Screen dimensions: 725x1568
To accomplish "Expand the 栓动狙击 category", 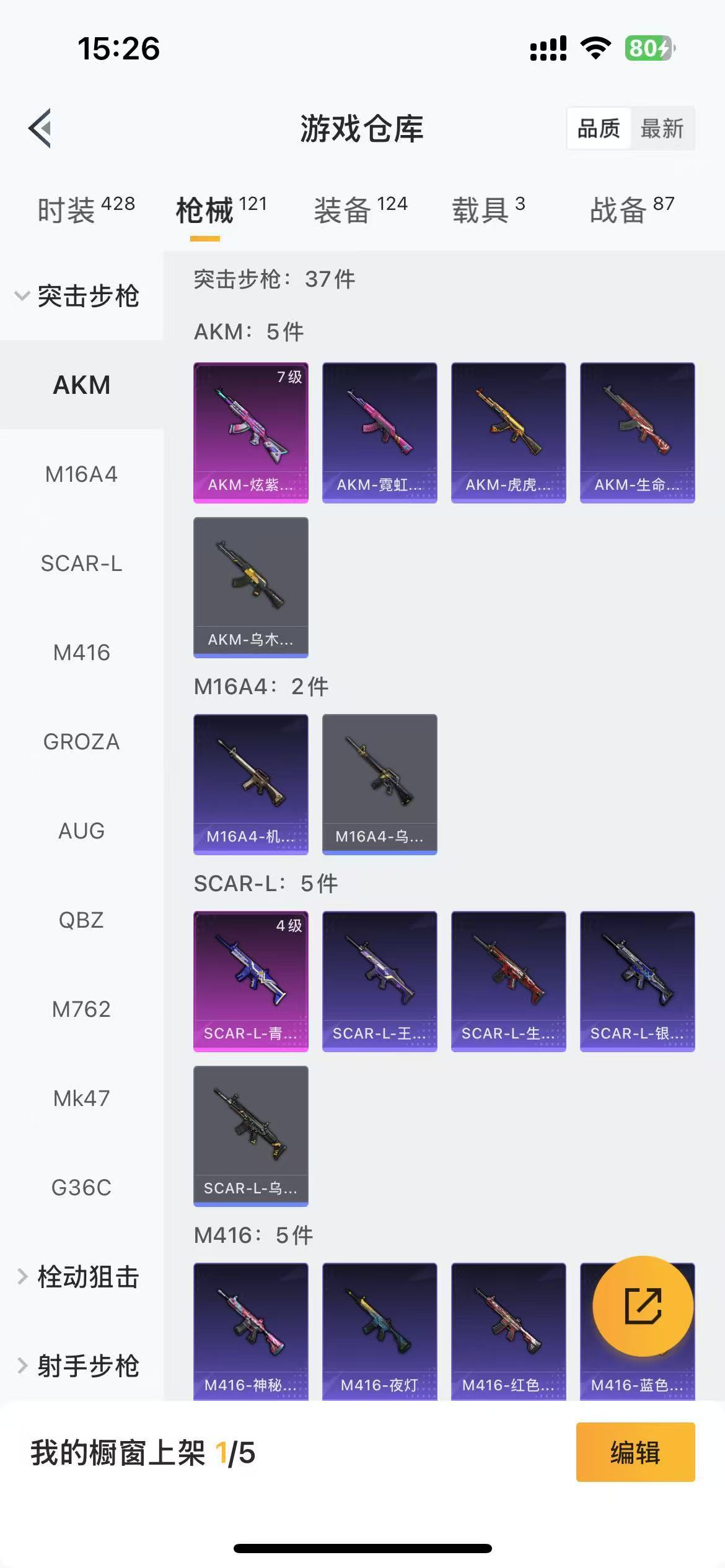I will point(77,1277).
